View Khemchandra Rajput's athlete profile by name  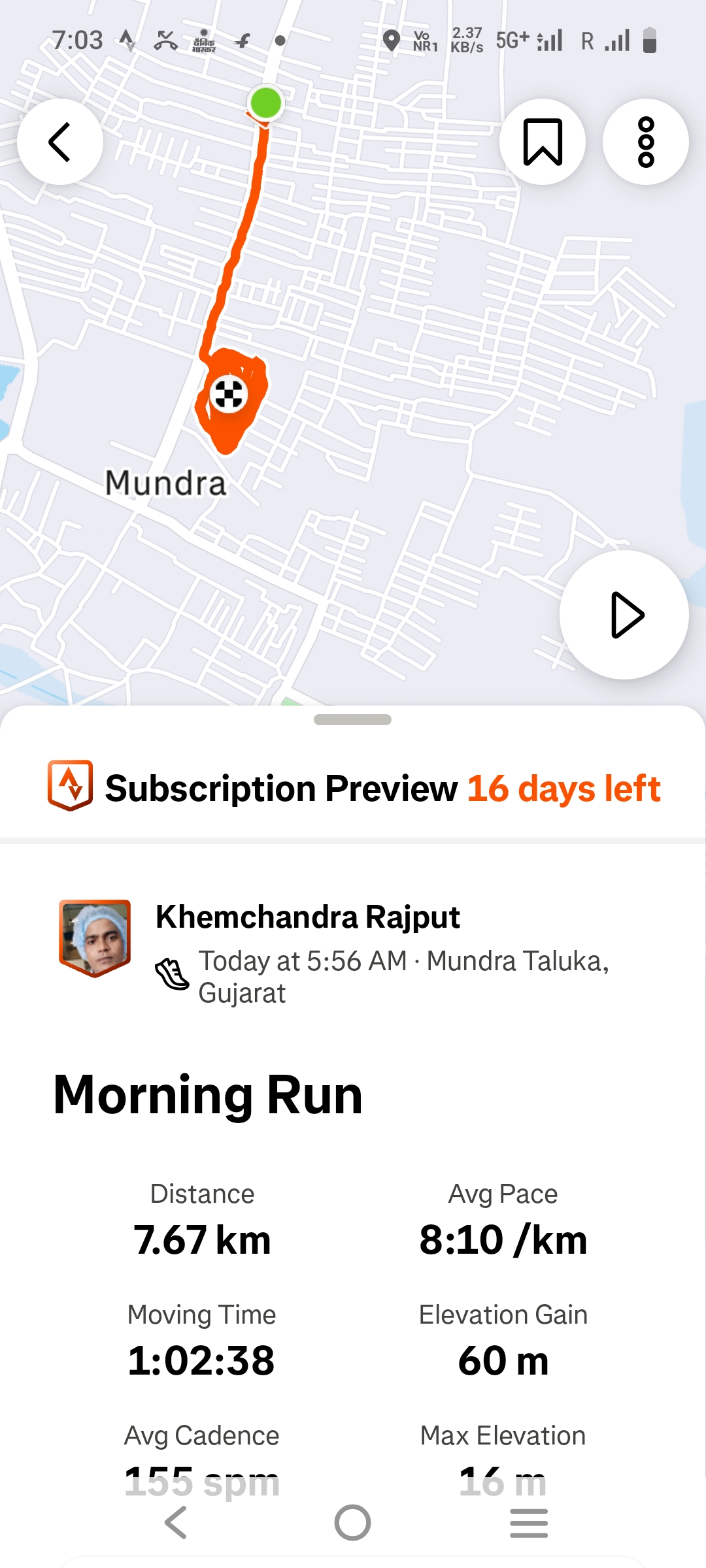click(x=307, y=917)
